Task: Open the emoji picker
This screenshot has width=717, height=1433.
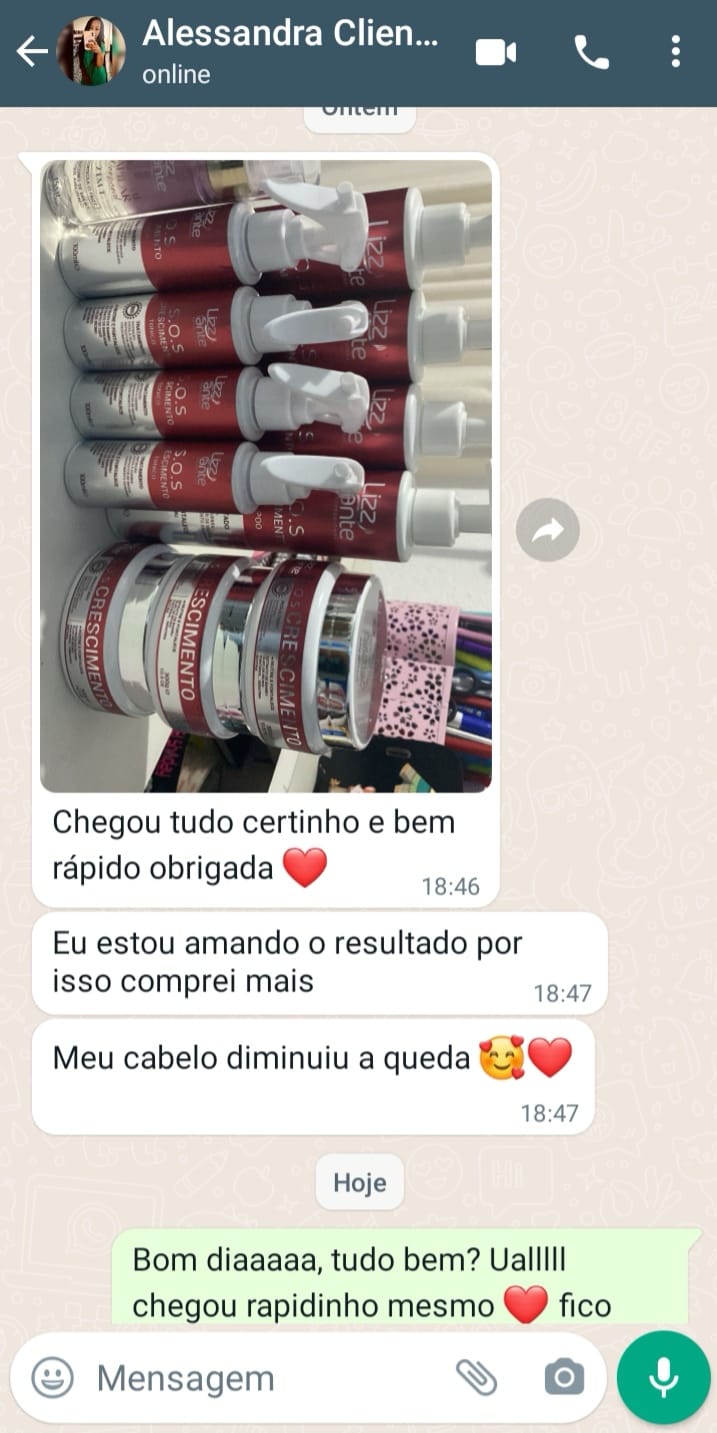Action: [x=52, y=1377]
